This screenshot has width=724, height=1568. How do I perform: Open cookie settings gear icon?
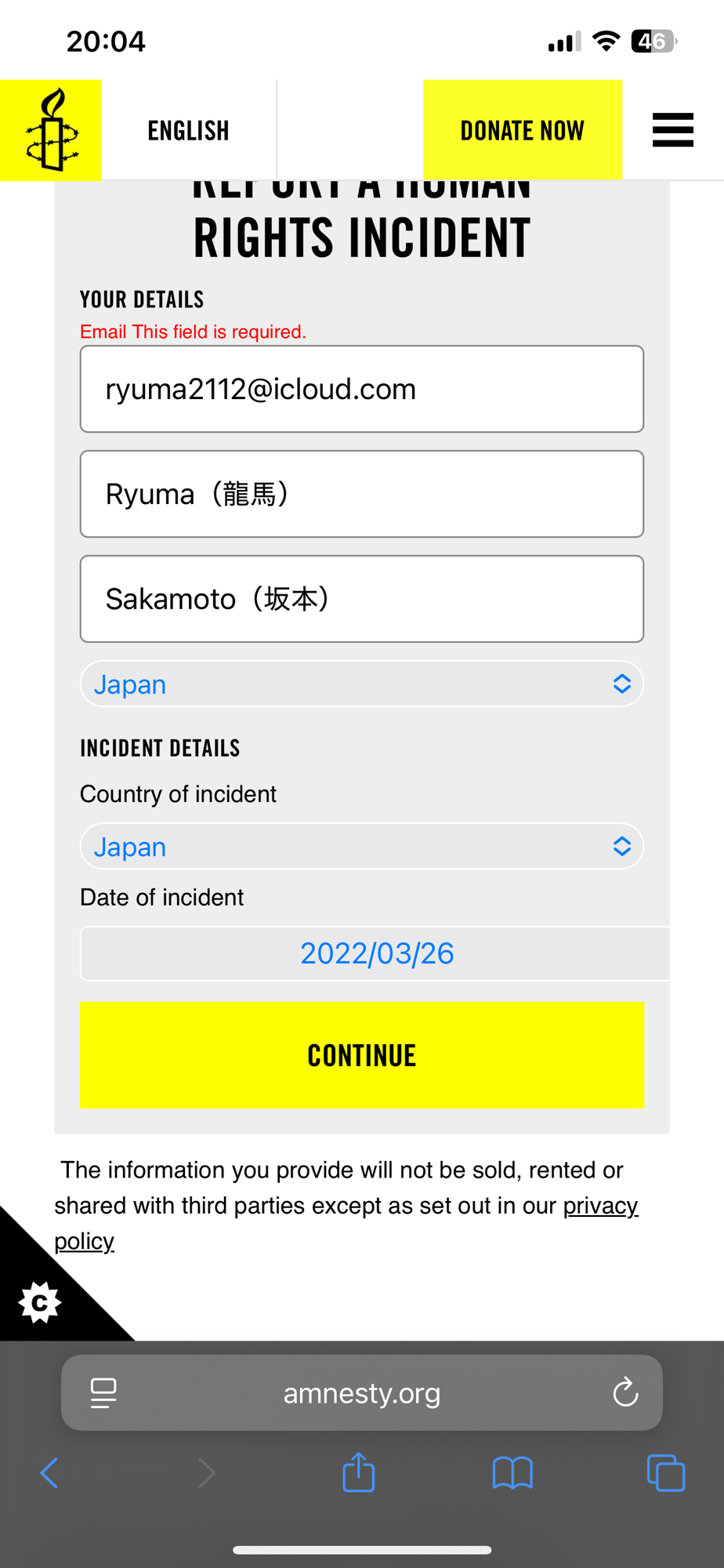pos(39,1302)
